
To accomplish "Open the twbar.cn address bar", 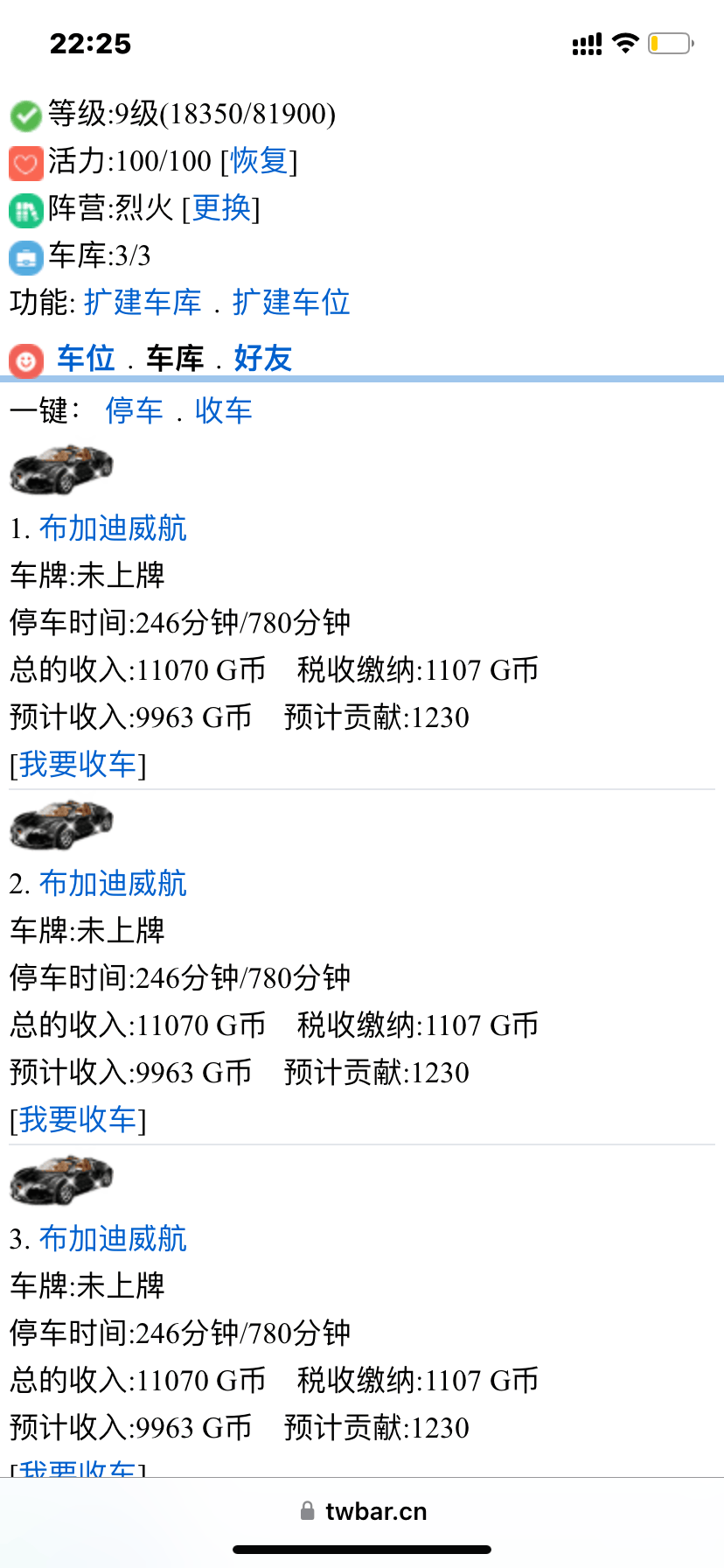I will pyautogui.click(x=363, y=1511).
